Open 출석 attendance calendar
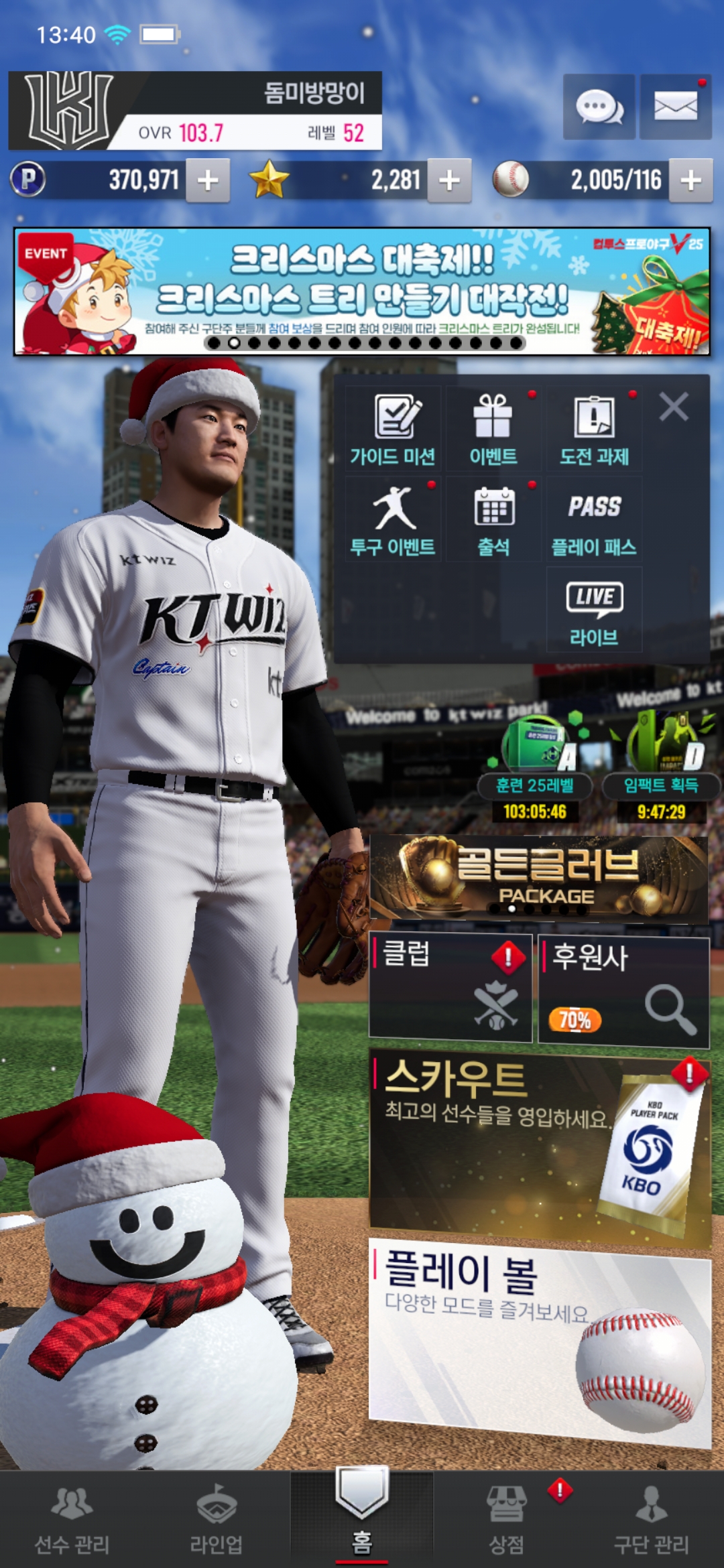The image size is (724, 1568). pos(493,521)
